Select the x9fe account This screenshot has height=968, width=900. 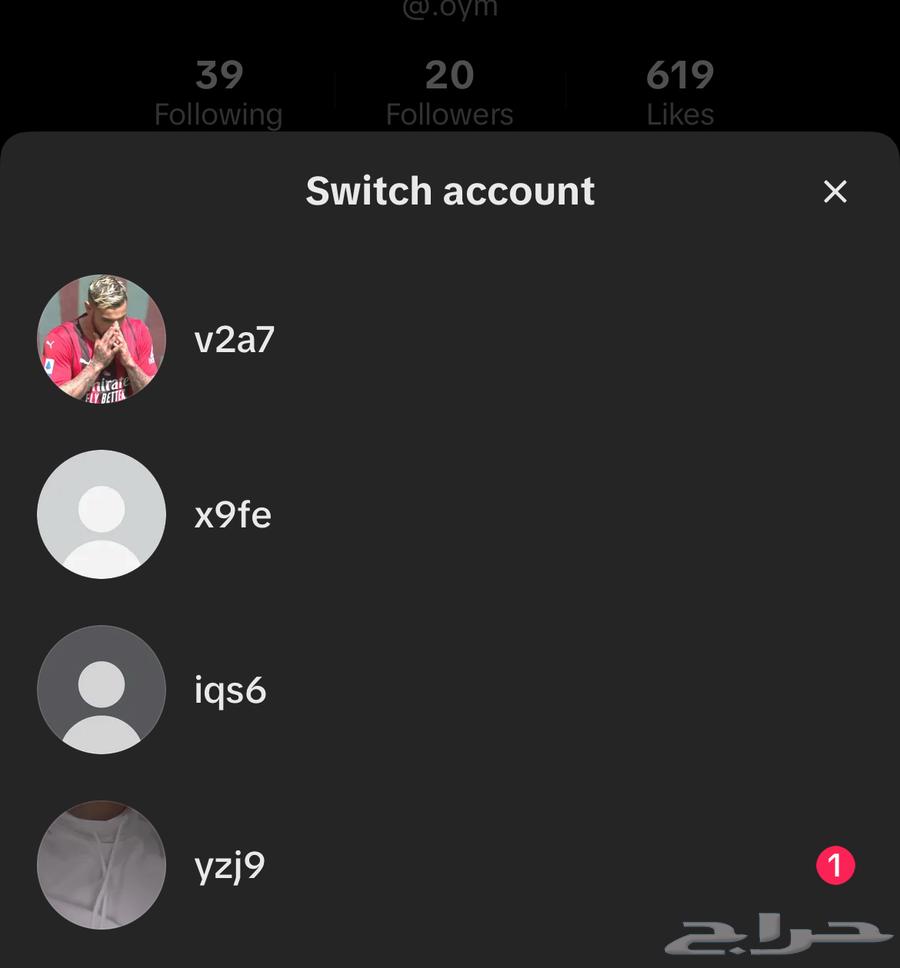(x=232, y=515)
